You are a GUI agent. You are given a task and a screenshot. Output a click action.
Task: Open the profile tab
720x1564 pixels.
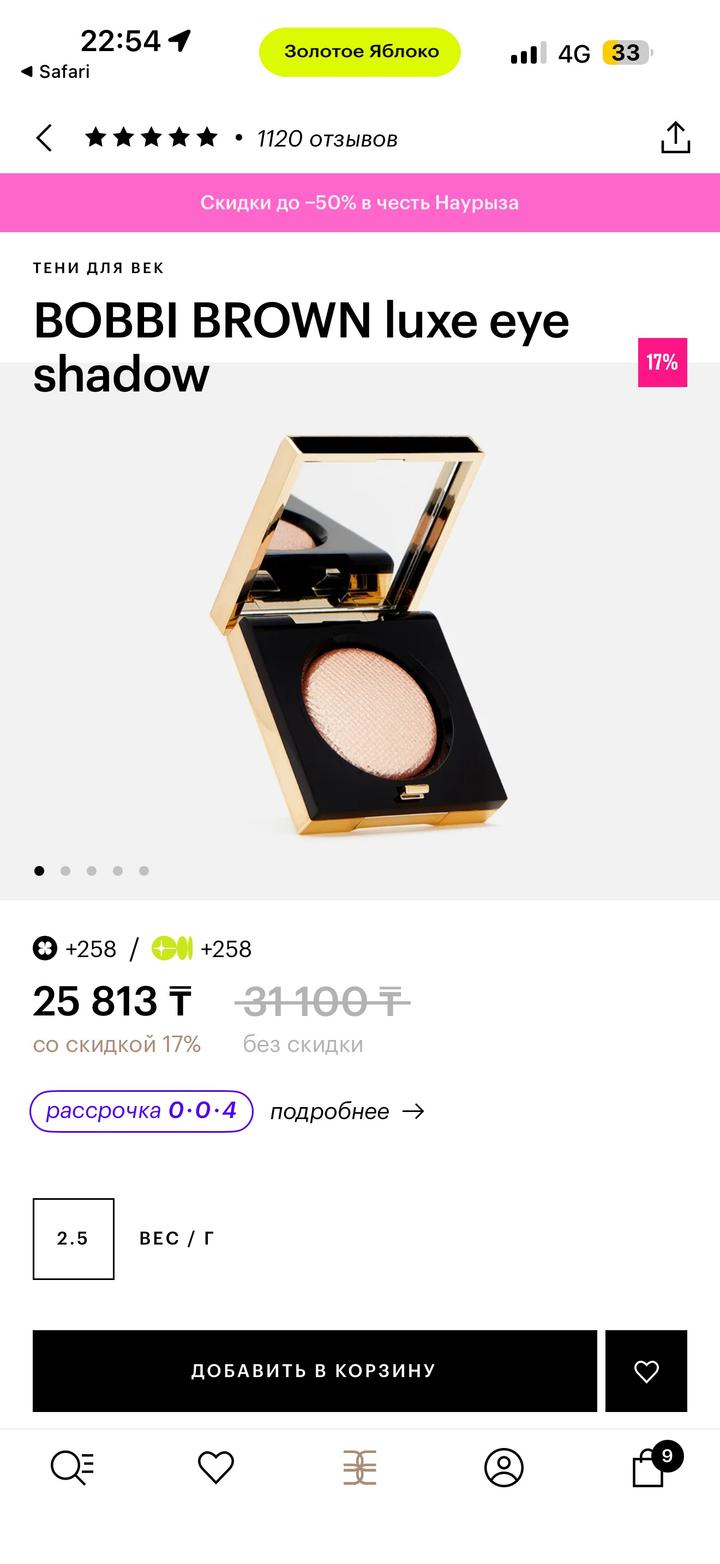[503, 1467]
